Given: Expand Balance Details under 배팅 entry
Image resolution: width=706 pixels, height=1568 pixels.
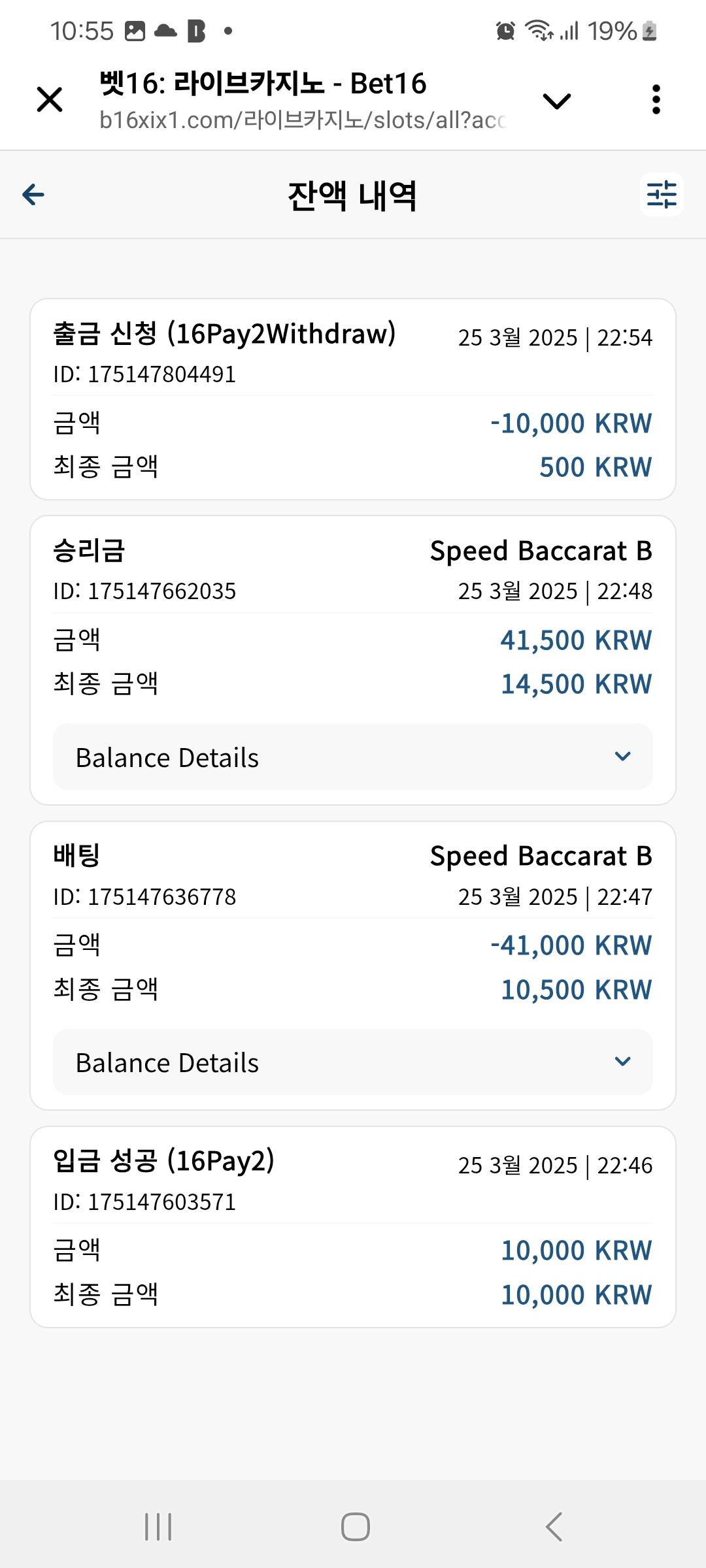Looking at the screenshot, I should (353, 1062).
